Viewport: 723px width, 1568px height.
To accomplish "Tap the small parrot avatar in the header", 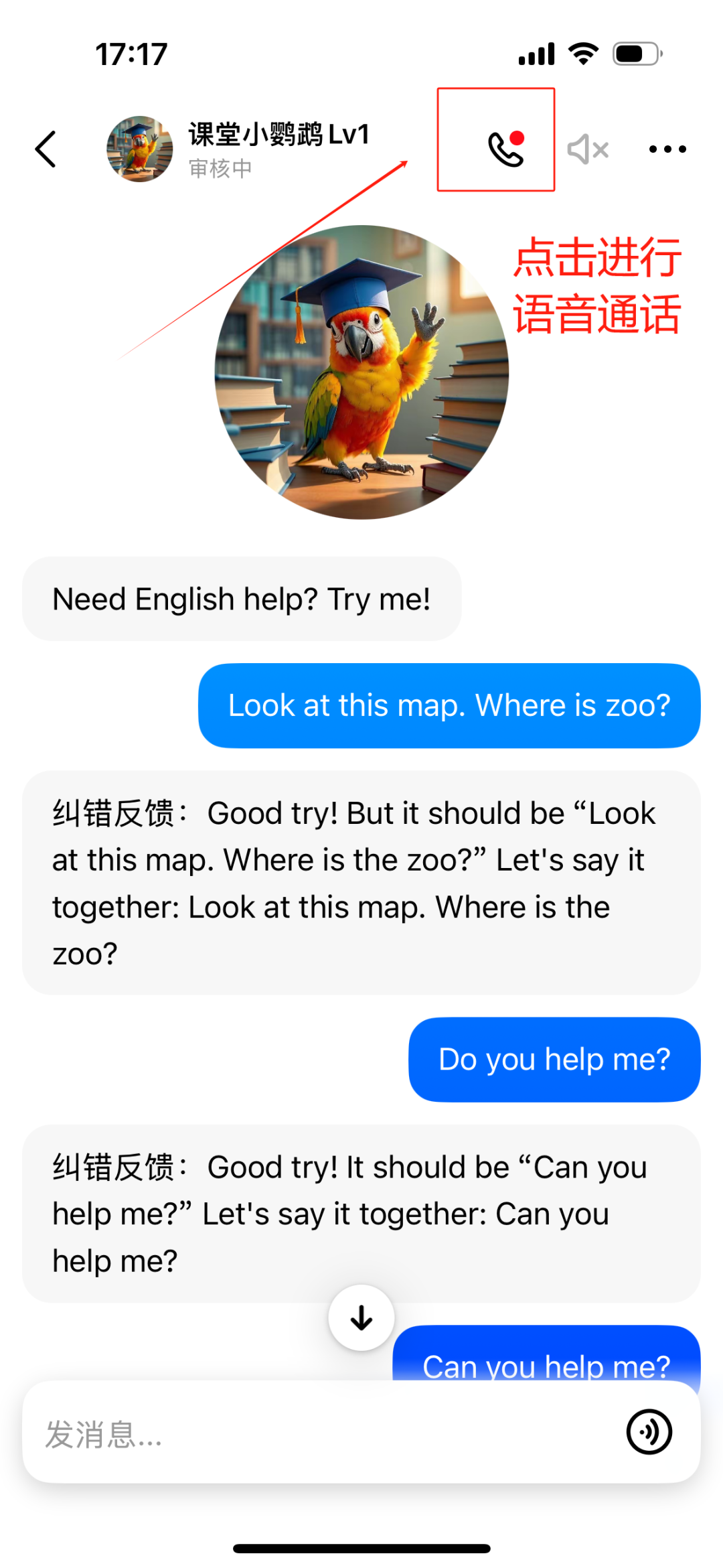I will pyautogui.click(x=139, y=147).
